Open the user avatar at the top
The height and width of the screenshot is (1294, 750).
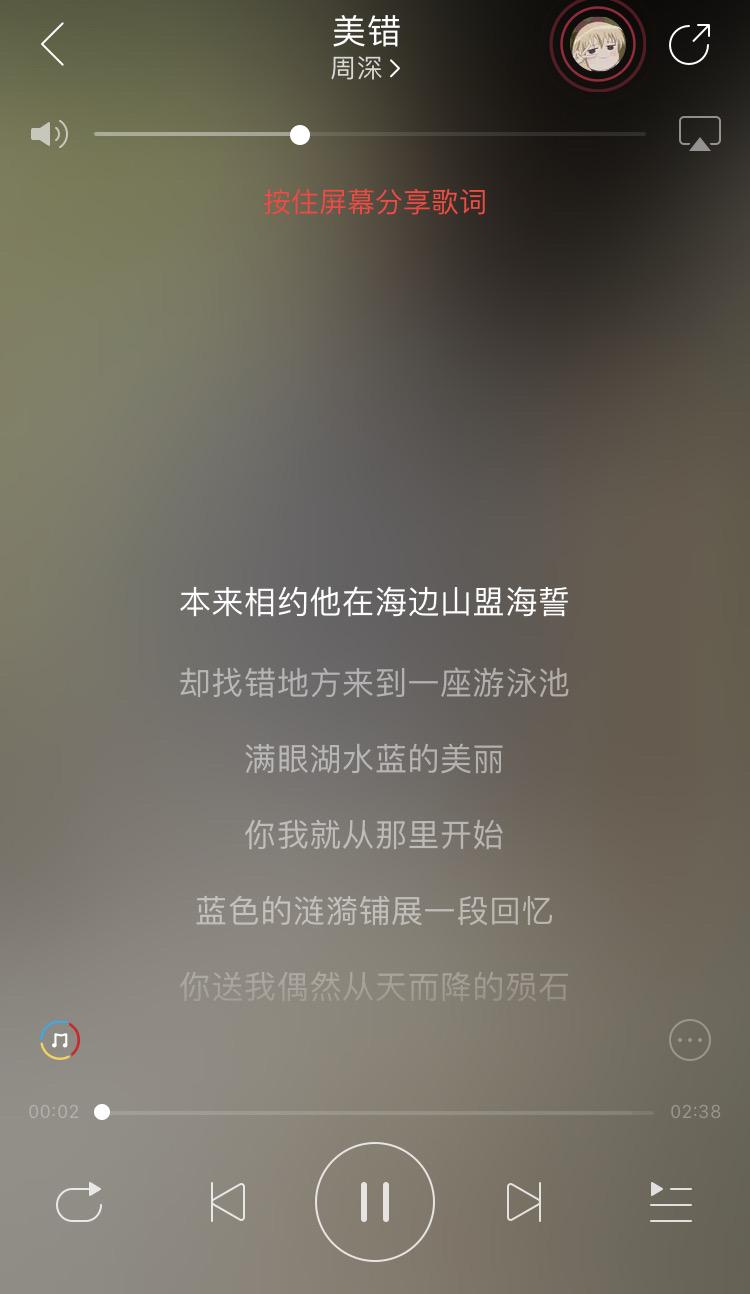[x=597, y=45]
